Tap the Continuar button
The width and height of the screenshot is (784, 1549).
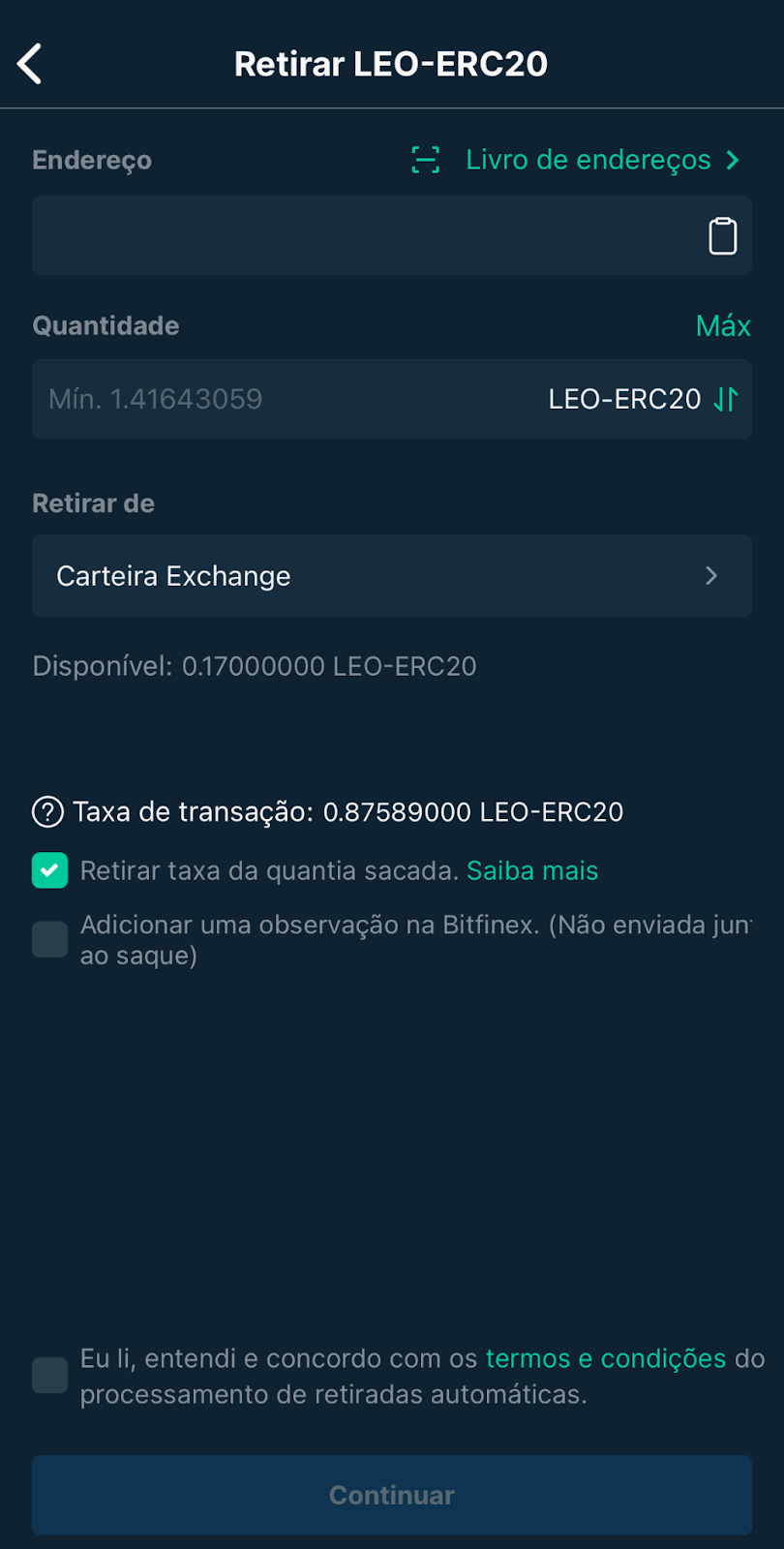392,1495
